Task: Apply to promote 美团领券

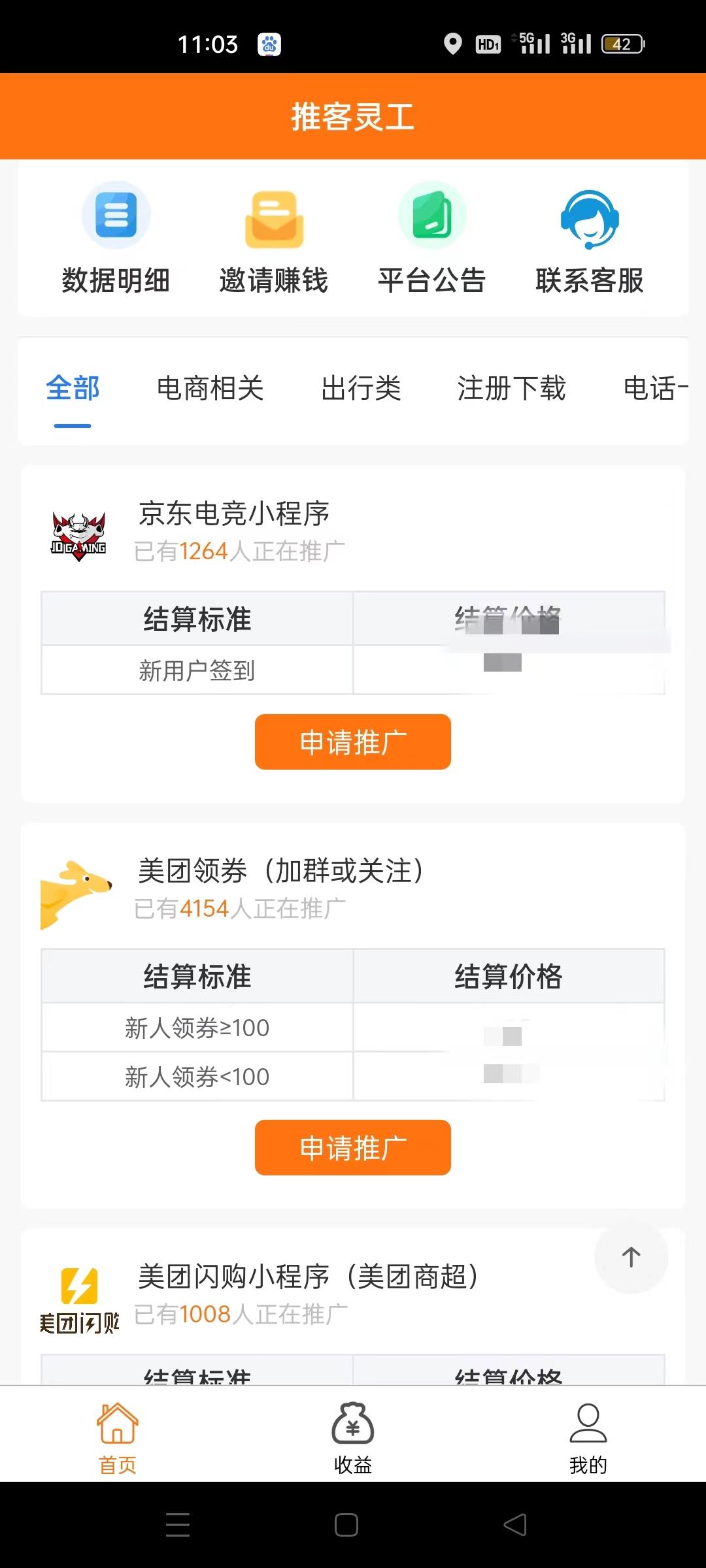Action: pyautogui.click(x=353, y=1147)
